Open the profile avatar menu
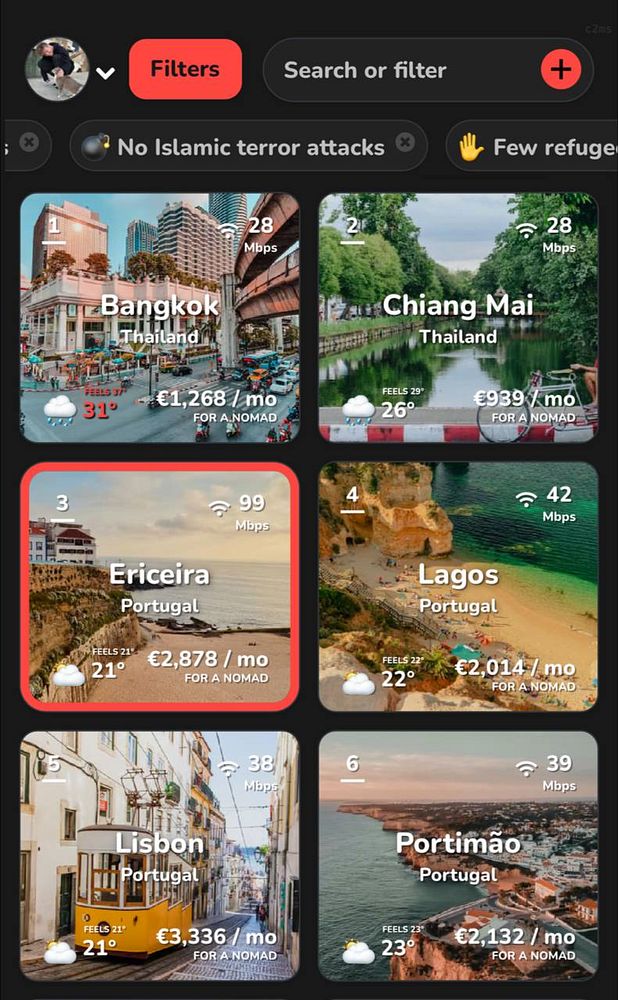 57,69
